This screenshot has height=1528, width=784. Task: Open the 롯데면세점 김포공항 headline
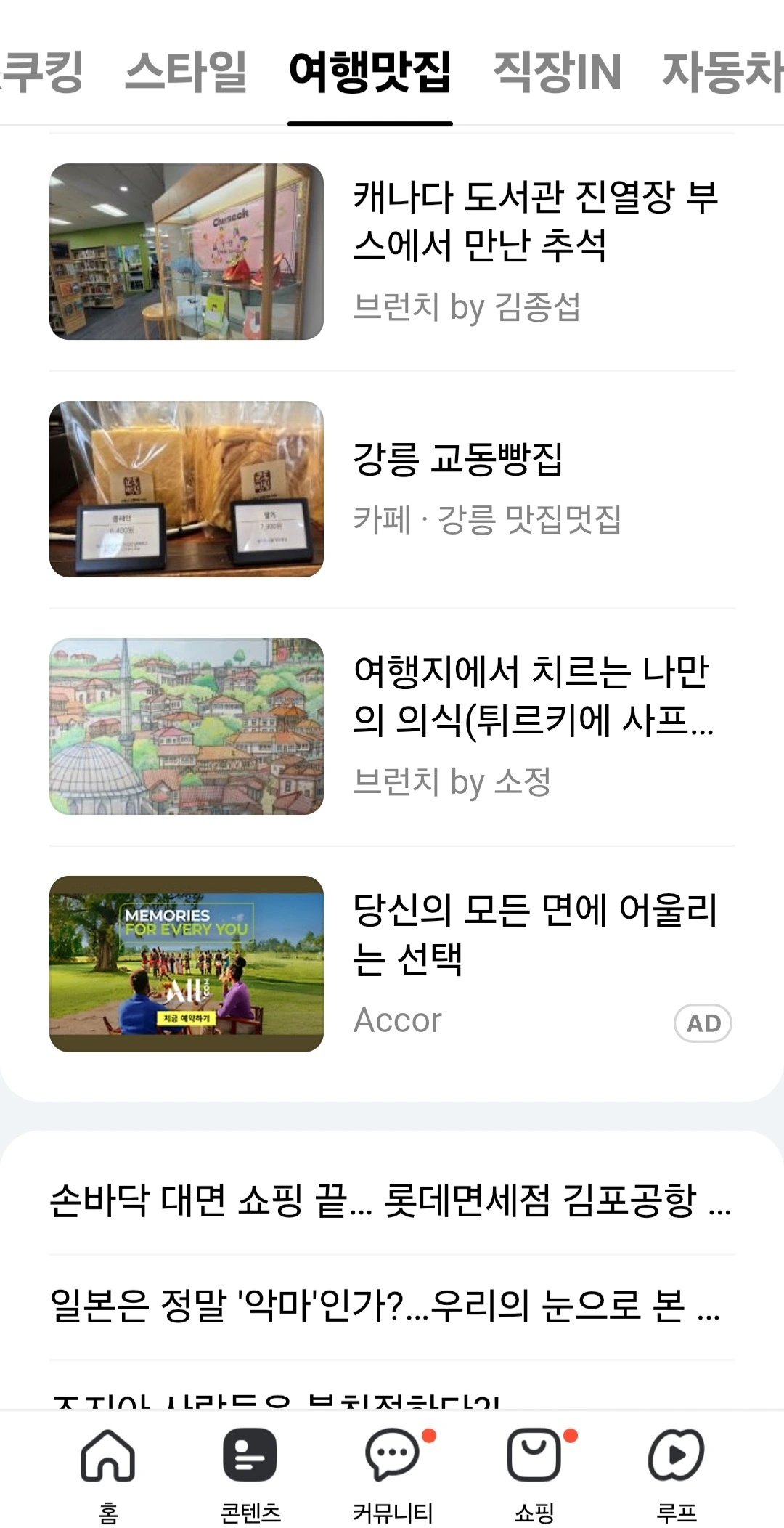[x=391, y=1201]
